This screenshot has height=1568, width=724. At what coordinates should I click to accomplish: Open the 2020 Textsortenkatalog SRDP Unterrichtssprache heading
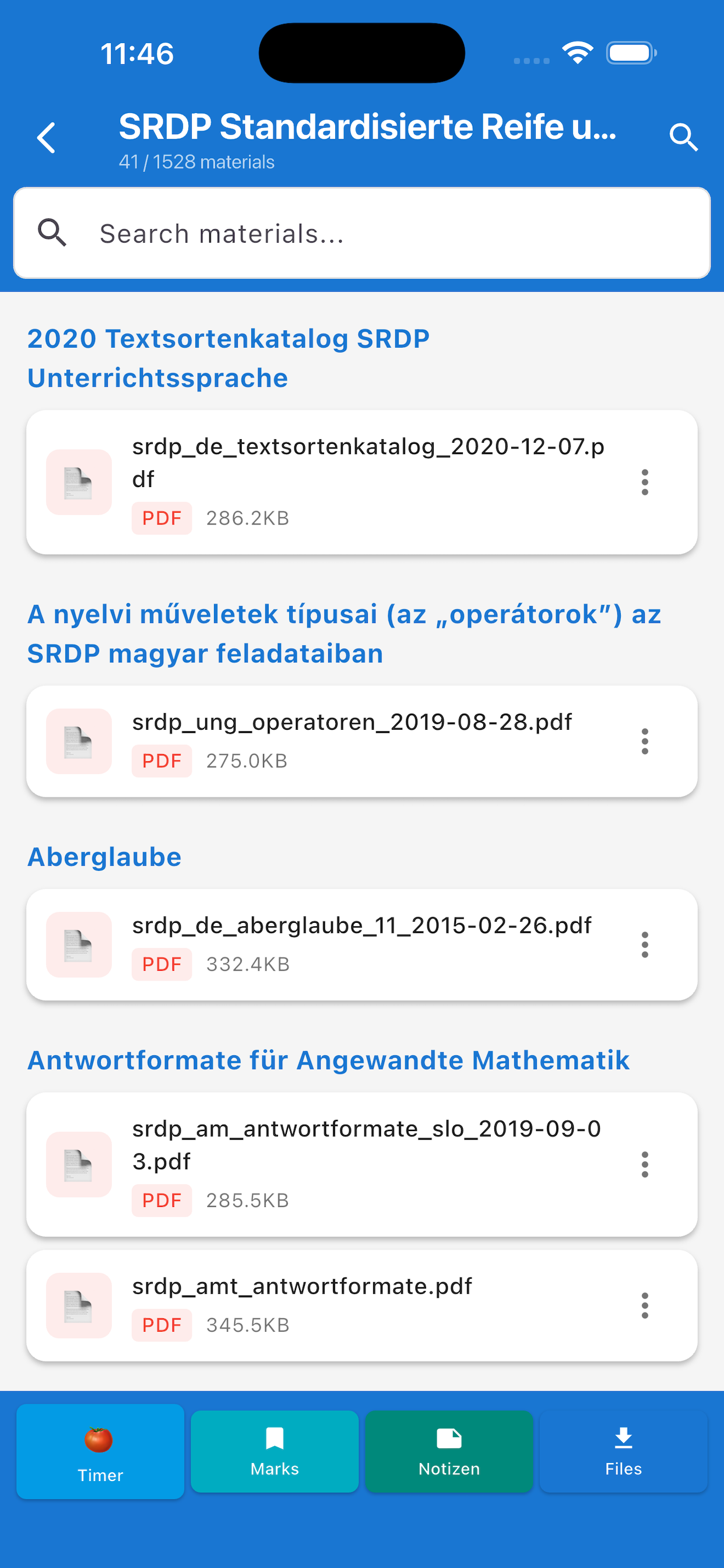(x=227, y=358)
